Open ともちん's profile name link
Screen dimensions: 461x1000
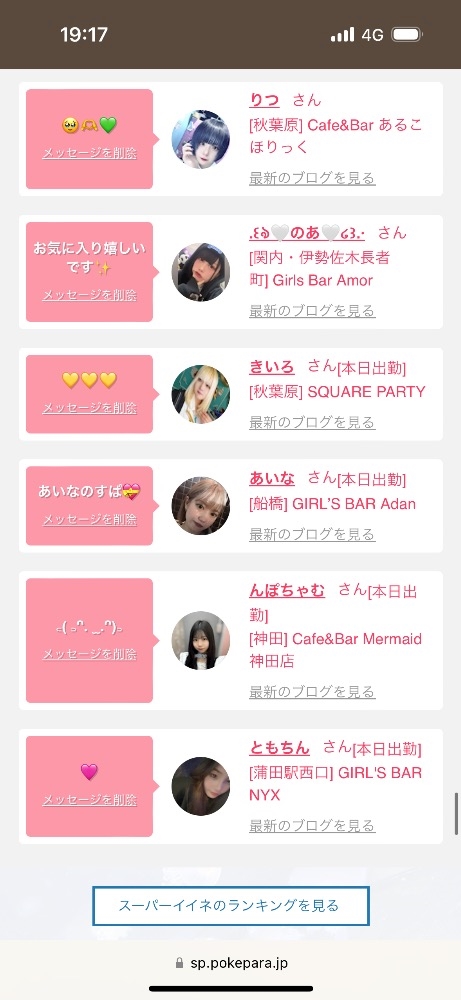pos(279,747)
